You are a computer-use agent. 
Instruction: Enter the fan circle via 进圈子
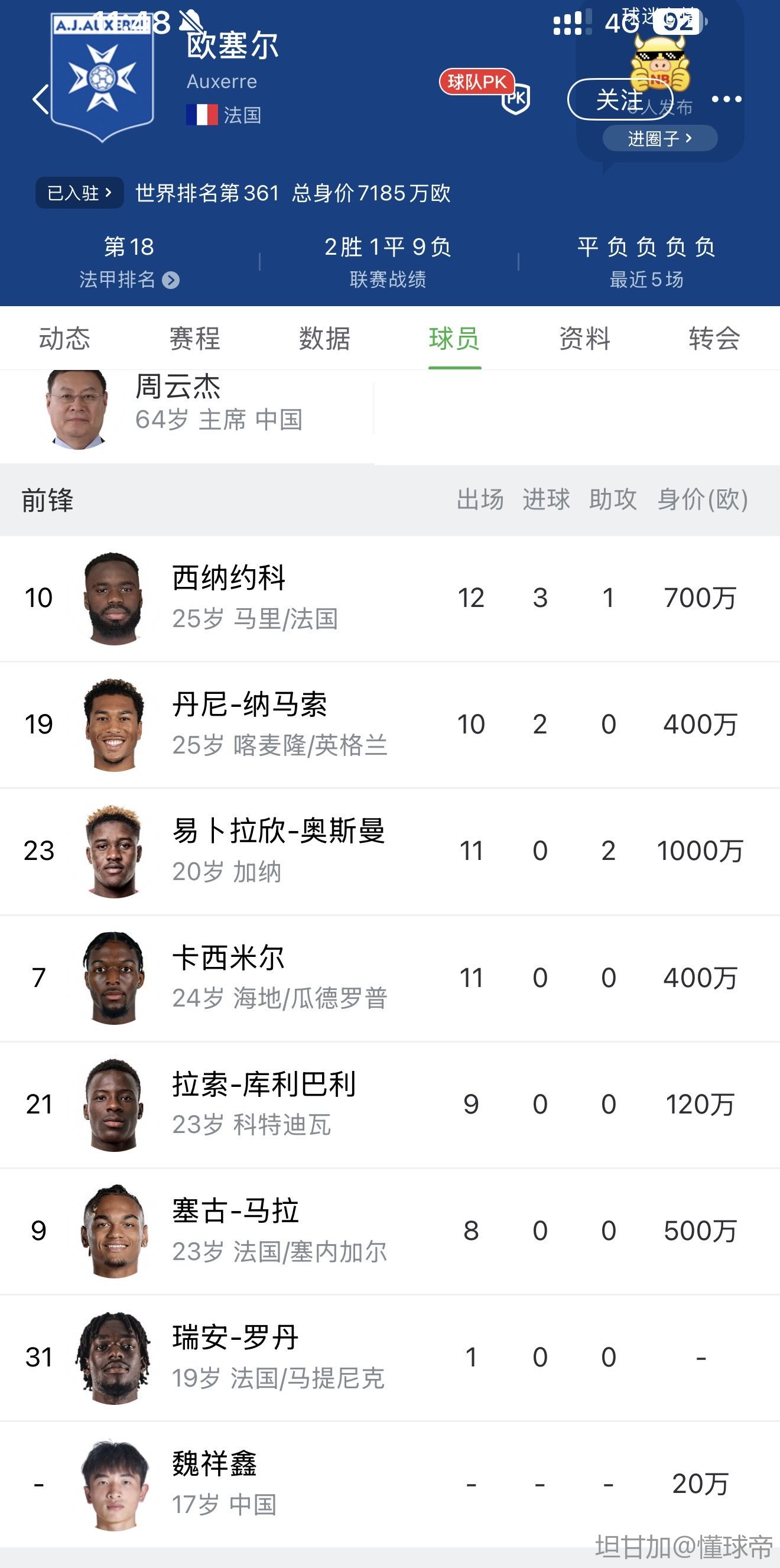[659, 139]
